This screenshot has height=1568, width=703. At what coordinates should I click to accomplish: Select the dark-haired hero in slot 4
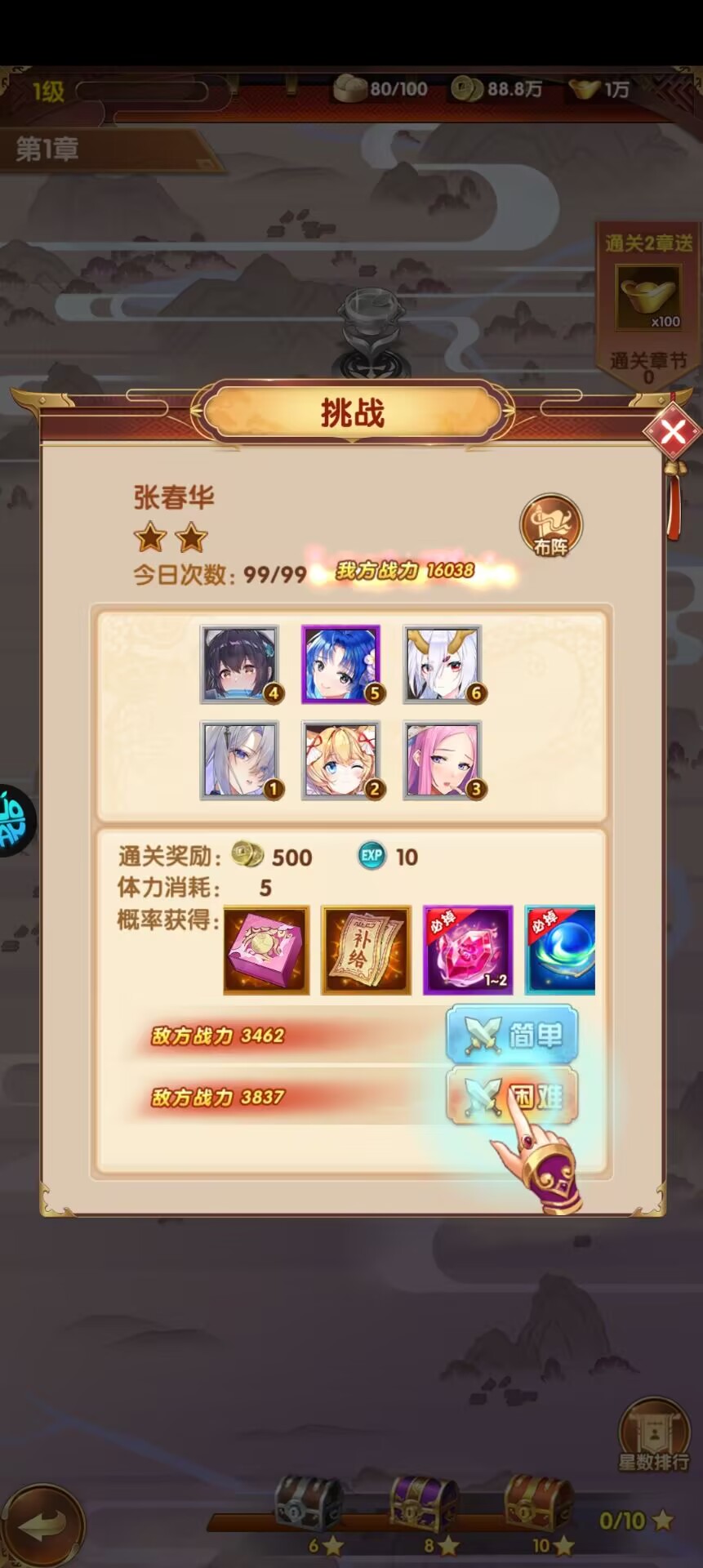coord(240,664)
